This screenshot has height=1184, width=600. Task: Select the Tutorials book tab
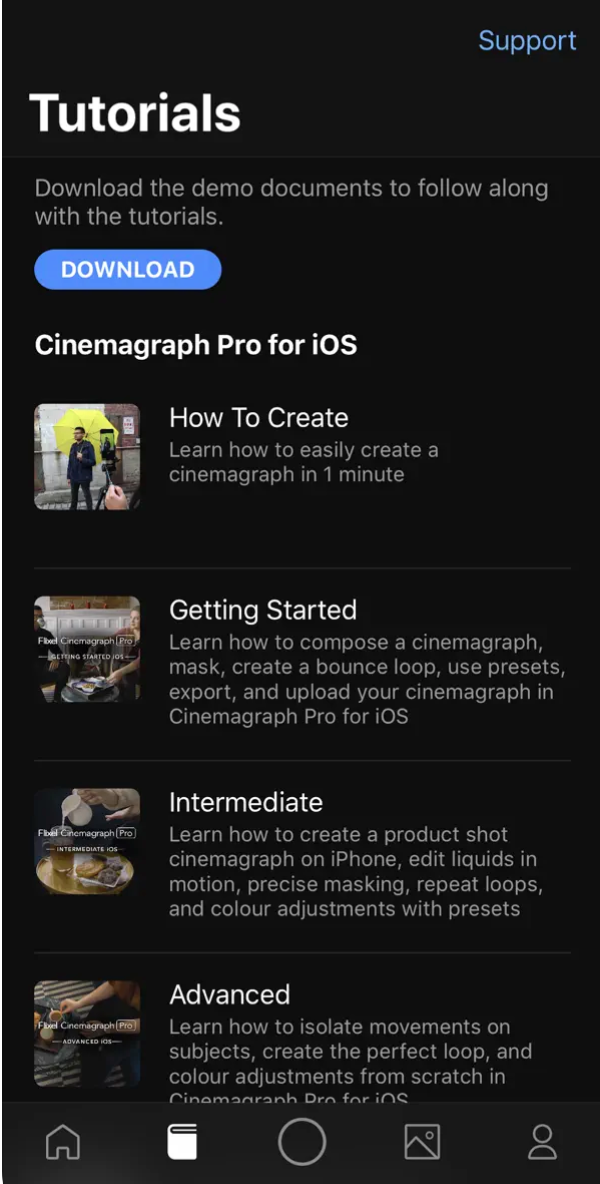tap(182, 1142)
